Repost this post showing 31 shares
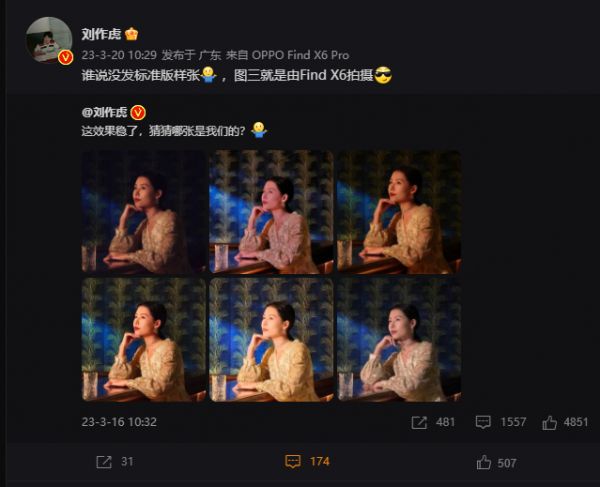 pyautogui.click(x=113, y=461)
